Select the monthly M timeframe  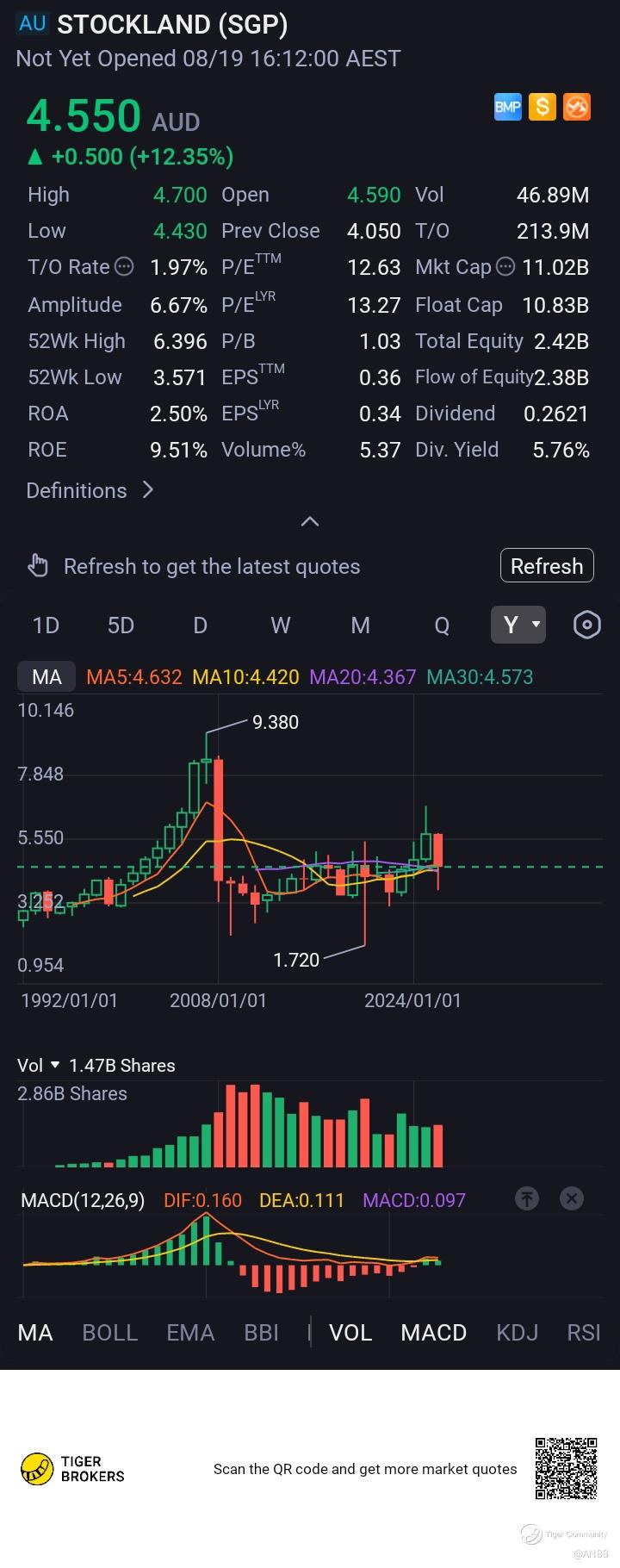point(360,625)
